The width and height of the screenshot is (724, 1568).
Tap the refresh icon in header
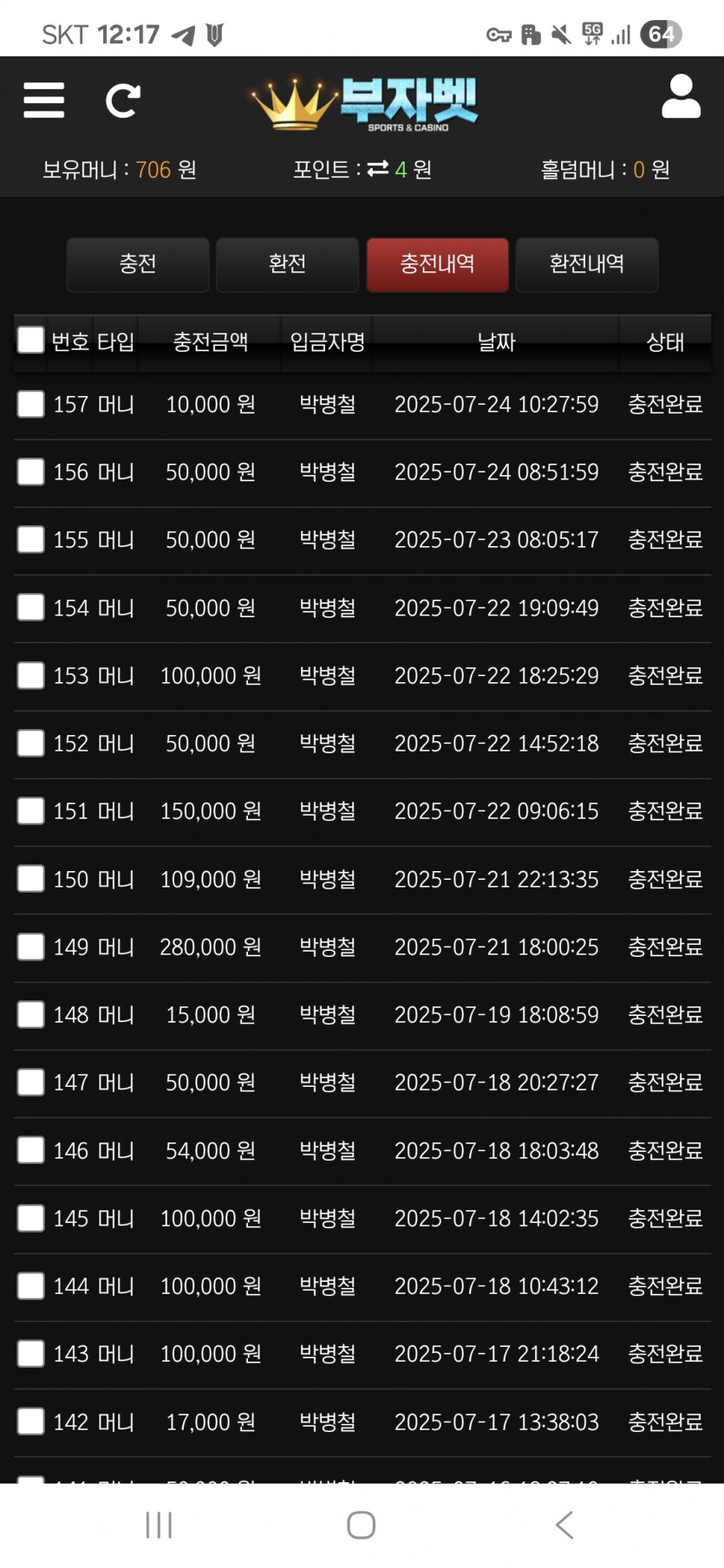123,101
